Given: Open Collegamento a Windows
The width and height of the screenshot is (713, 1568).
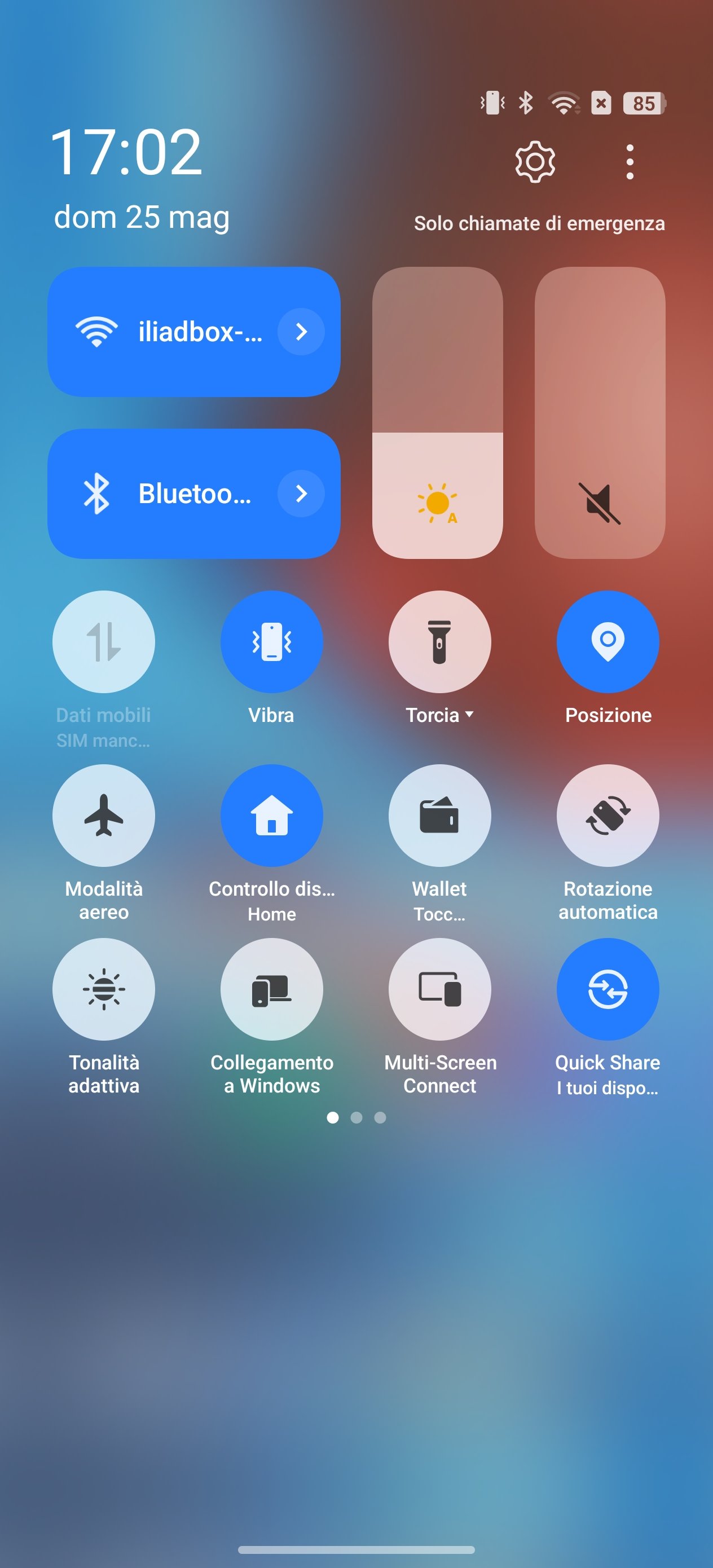Looking at the screenshot, I should click(271, 989).
